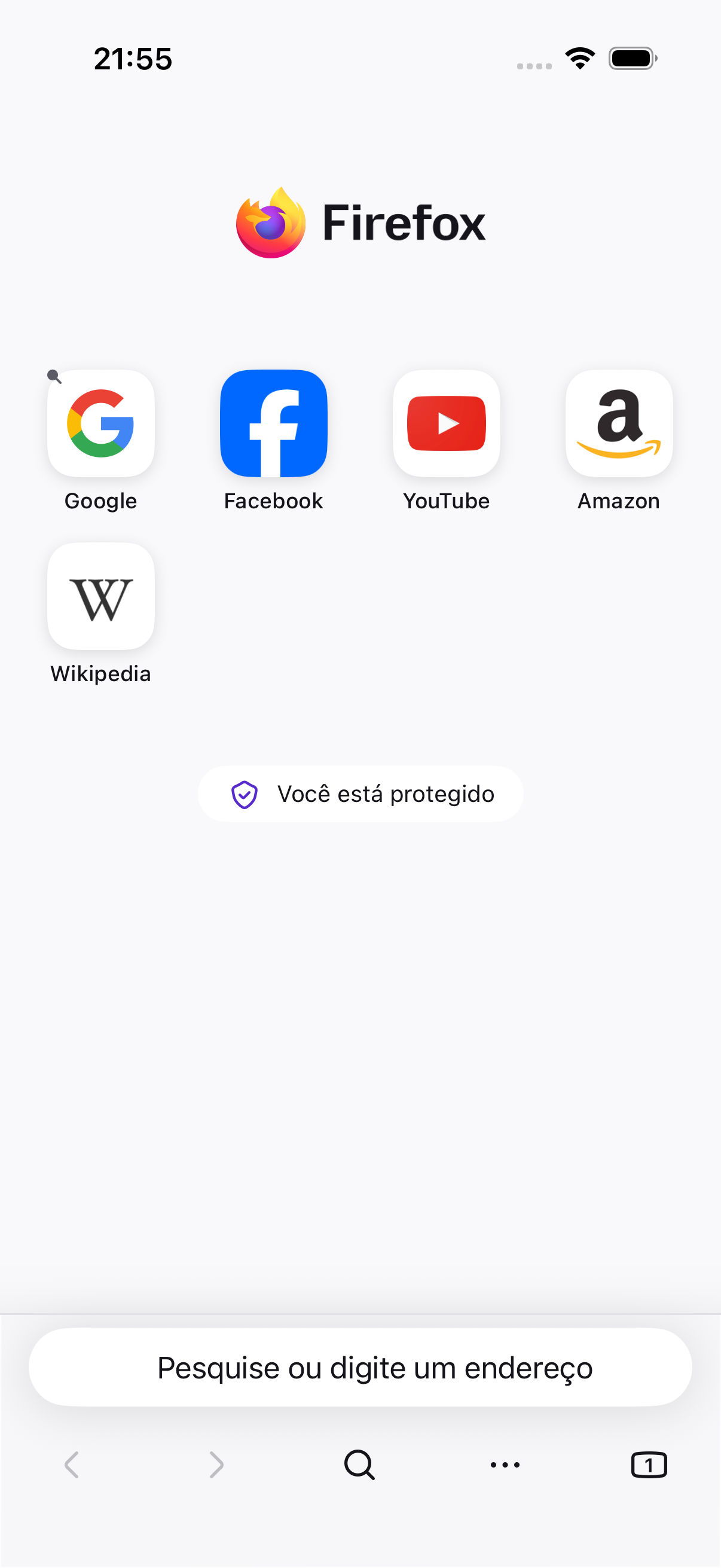The image size is (721, 1568).
Task: Open the tabs tray showing 1 tab
Action: (x=649, y=1465)
